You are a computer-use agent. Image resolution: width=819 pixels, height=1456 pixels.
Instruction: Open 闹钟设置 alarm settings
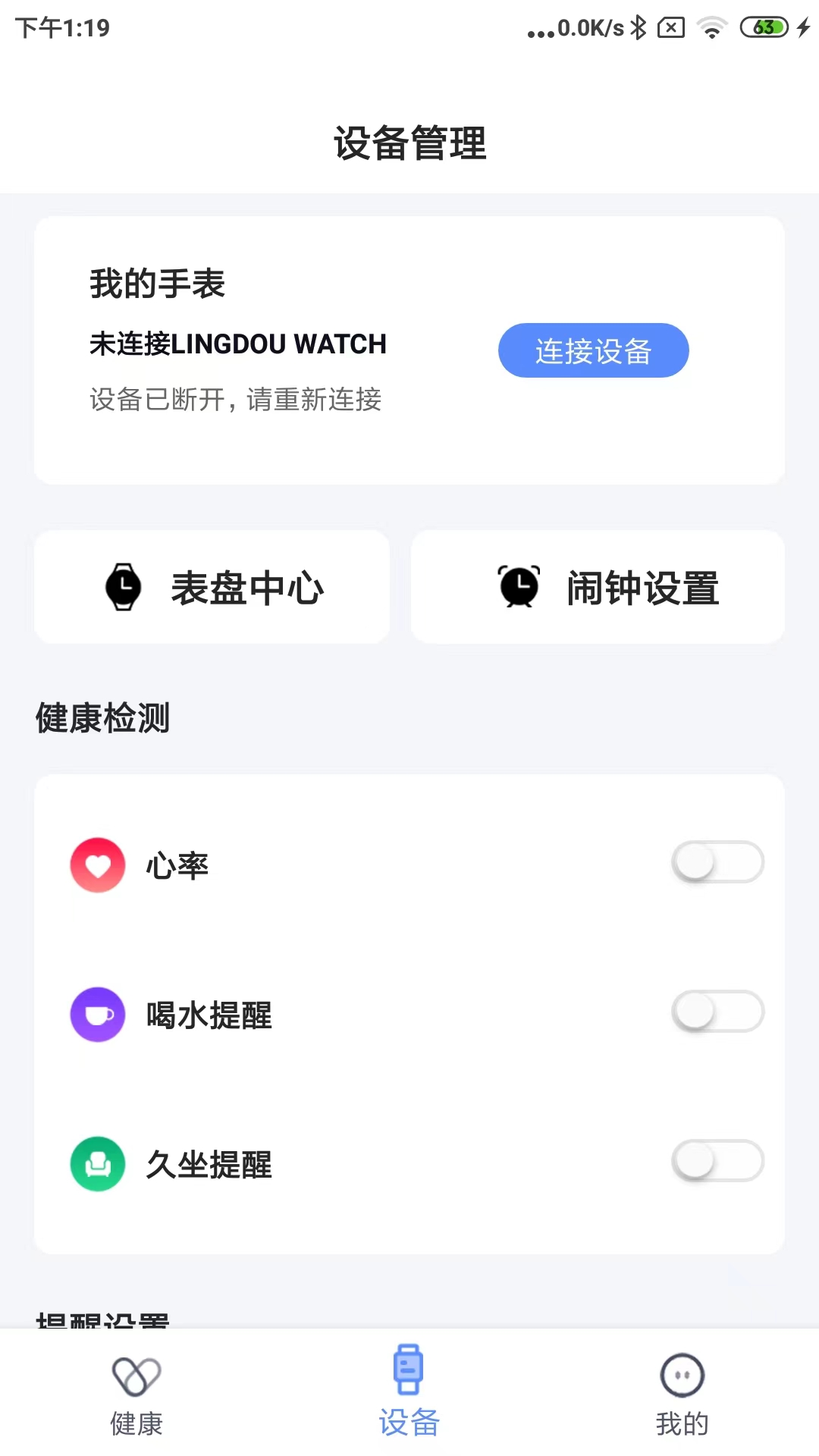tap(598, 587)
